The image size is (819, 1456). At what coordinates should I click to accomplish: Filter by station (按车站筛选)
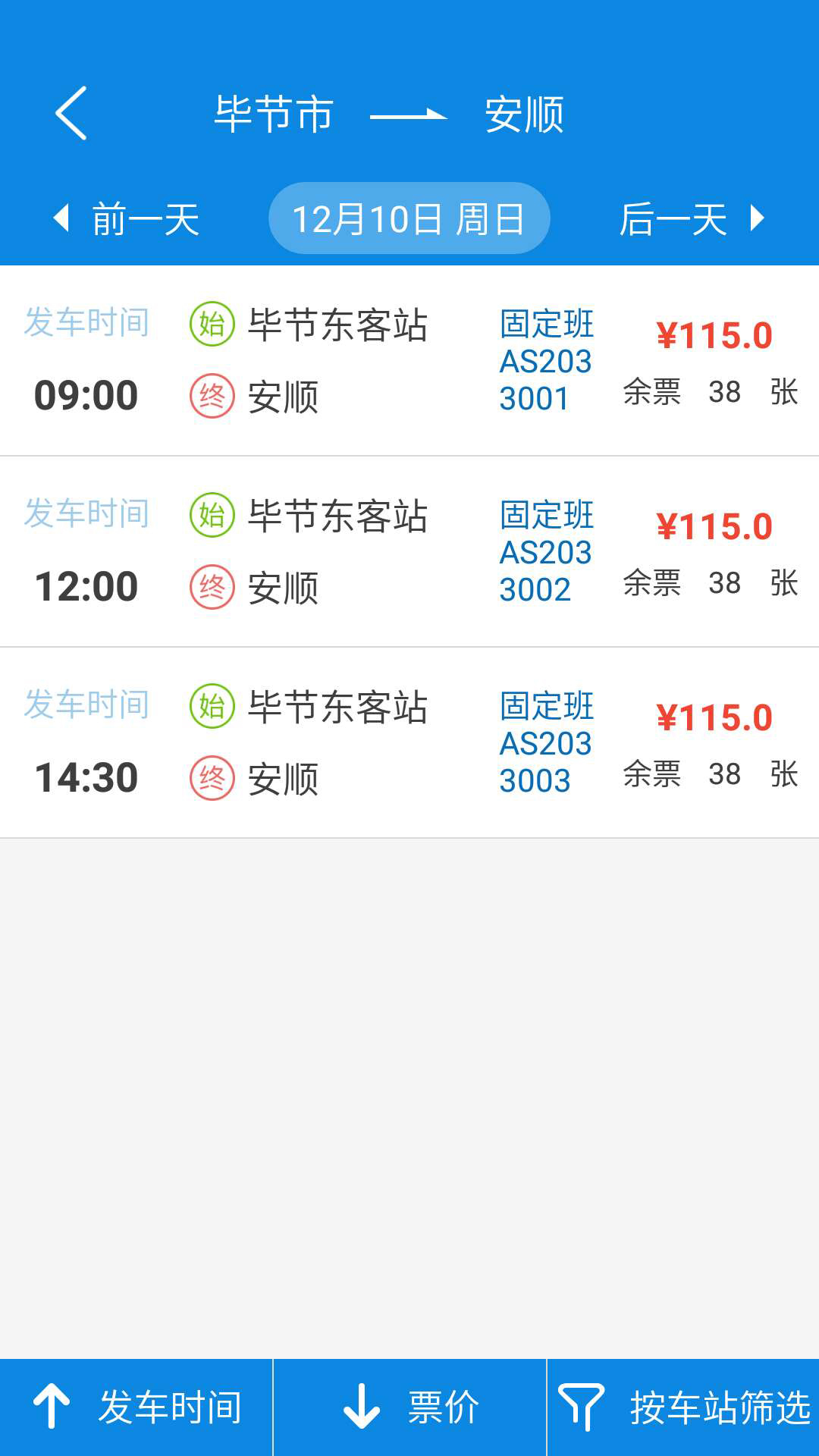(683, 1407)
